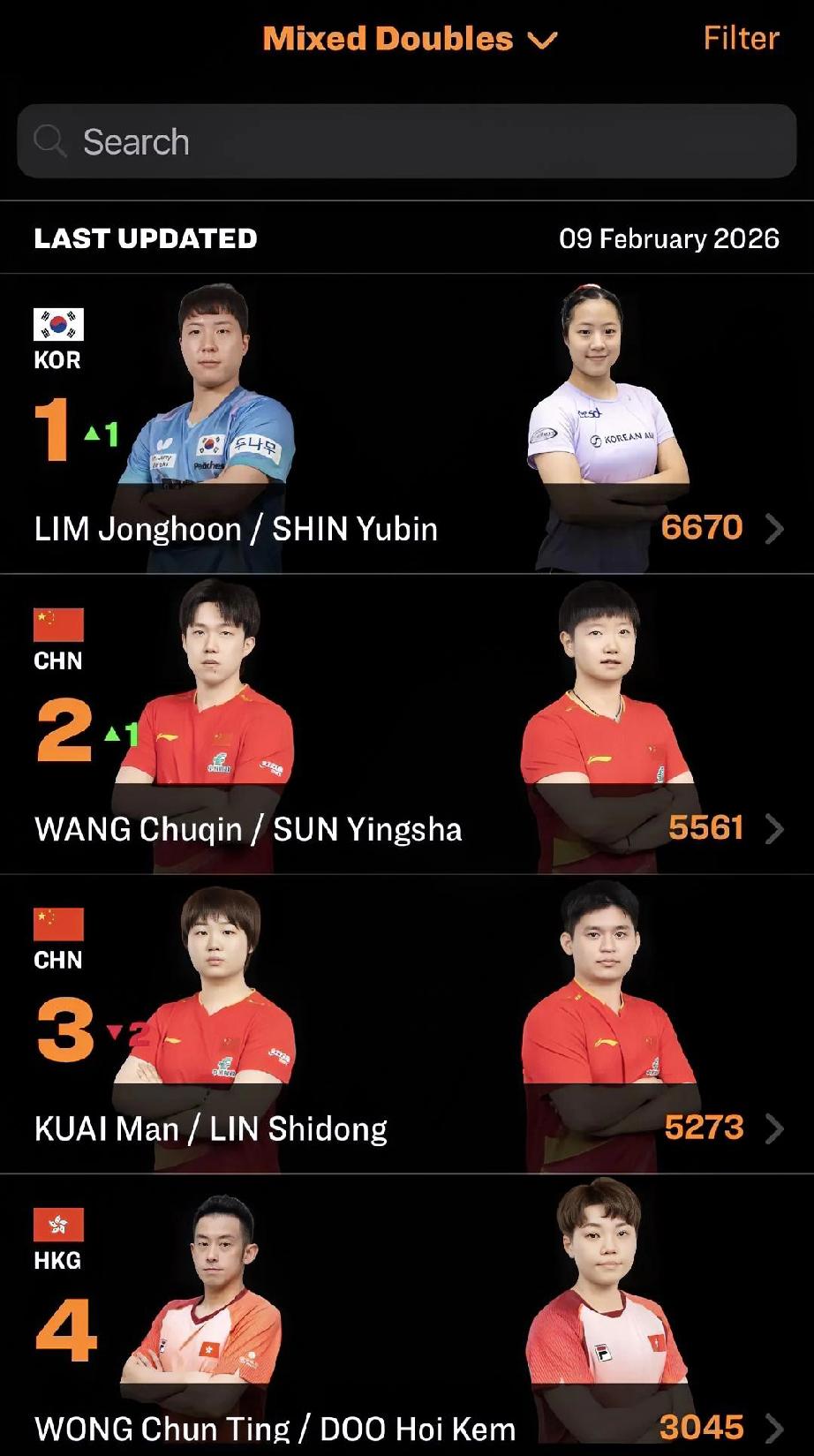Expand the Mixed Doubles category dropdown
814x1456 pixels.
[x=410, y=39]
